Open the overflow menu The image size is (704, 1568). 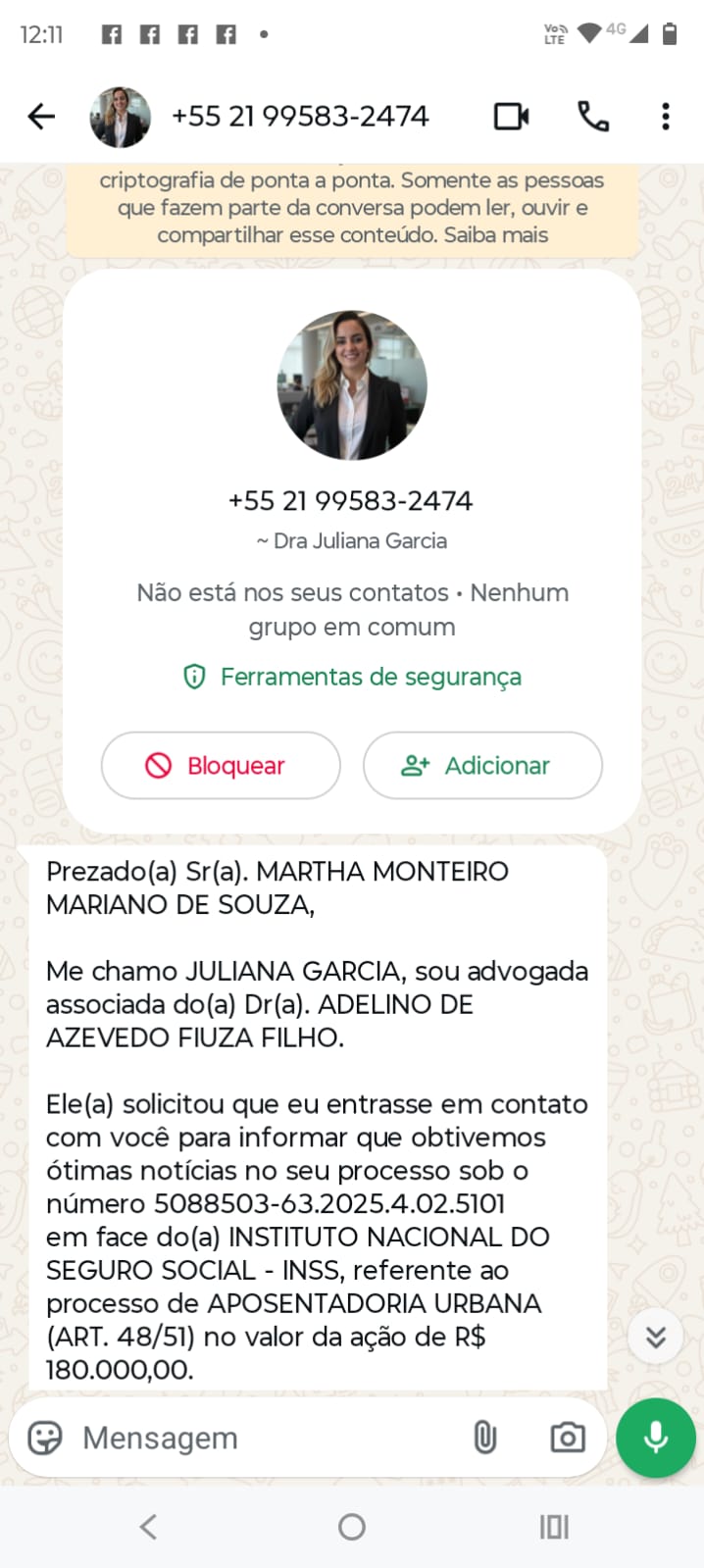pyautogui.click(x=666, y=117)
